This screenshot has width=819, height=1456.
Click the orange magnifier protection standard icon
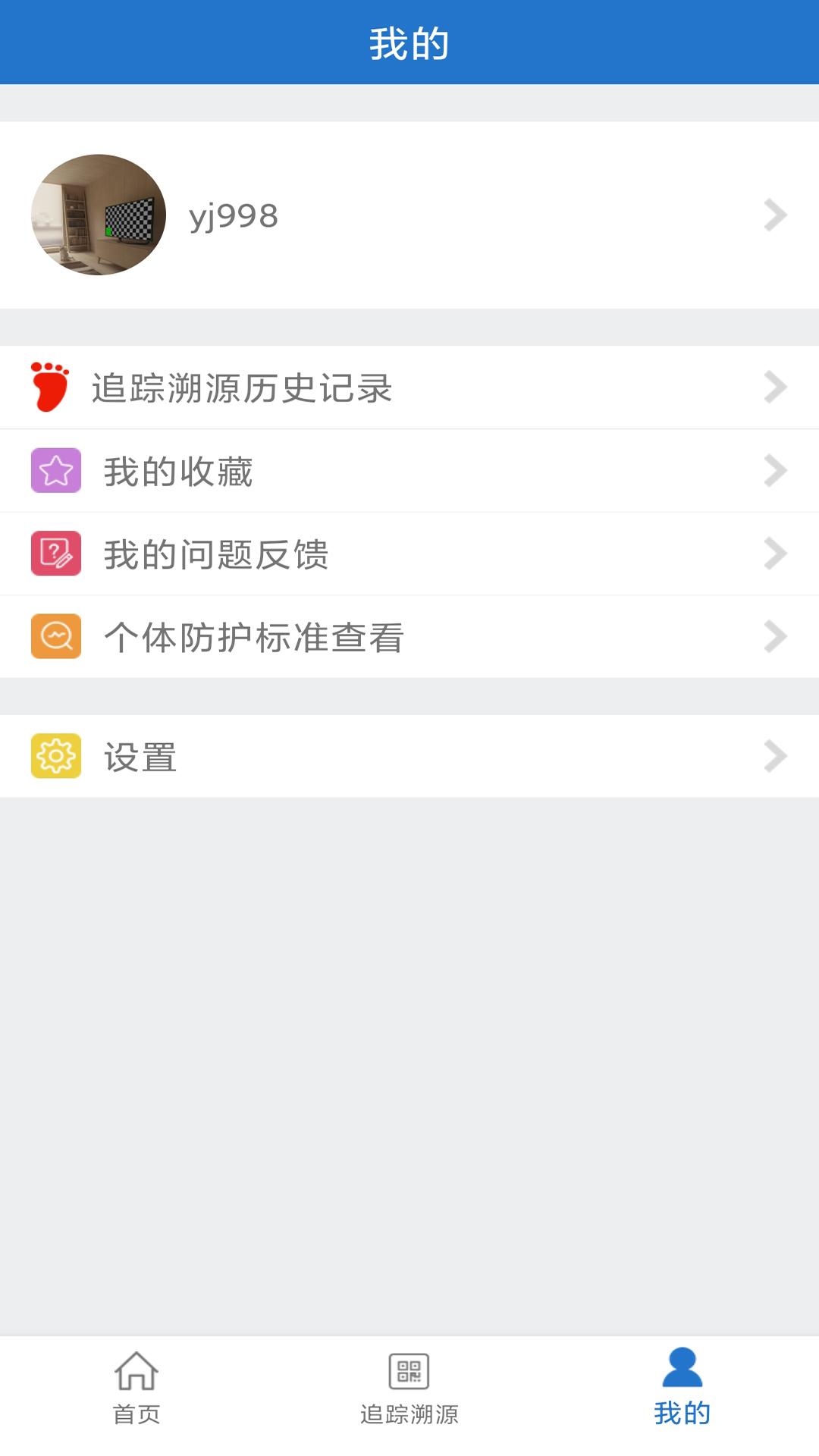click(54, 637)
